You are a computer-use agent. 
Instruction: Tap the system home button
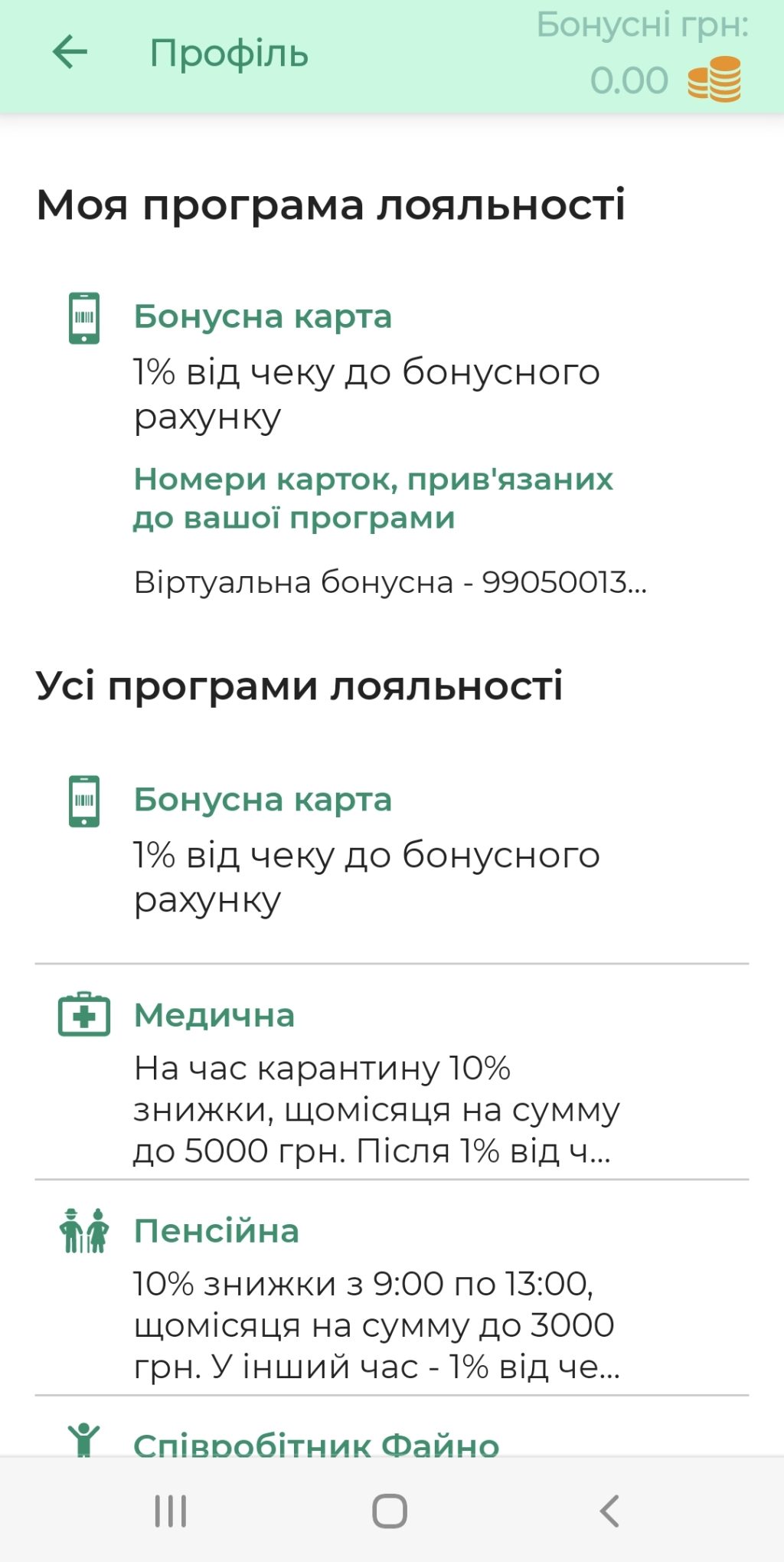click(x=390, y=1511)
